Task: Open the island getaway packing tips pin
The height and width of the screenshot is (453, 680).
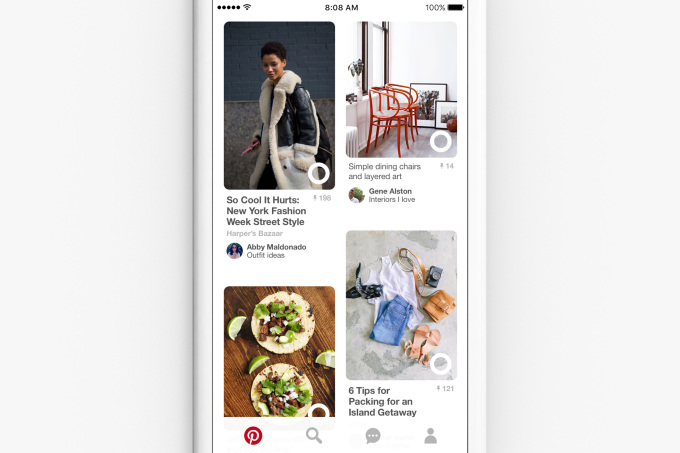Action: [401, 305]
